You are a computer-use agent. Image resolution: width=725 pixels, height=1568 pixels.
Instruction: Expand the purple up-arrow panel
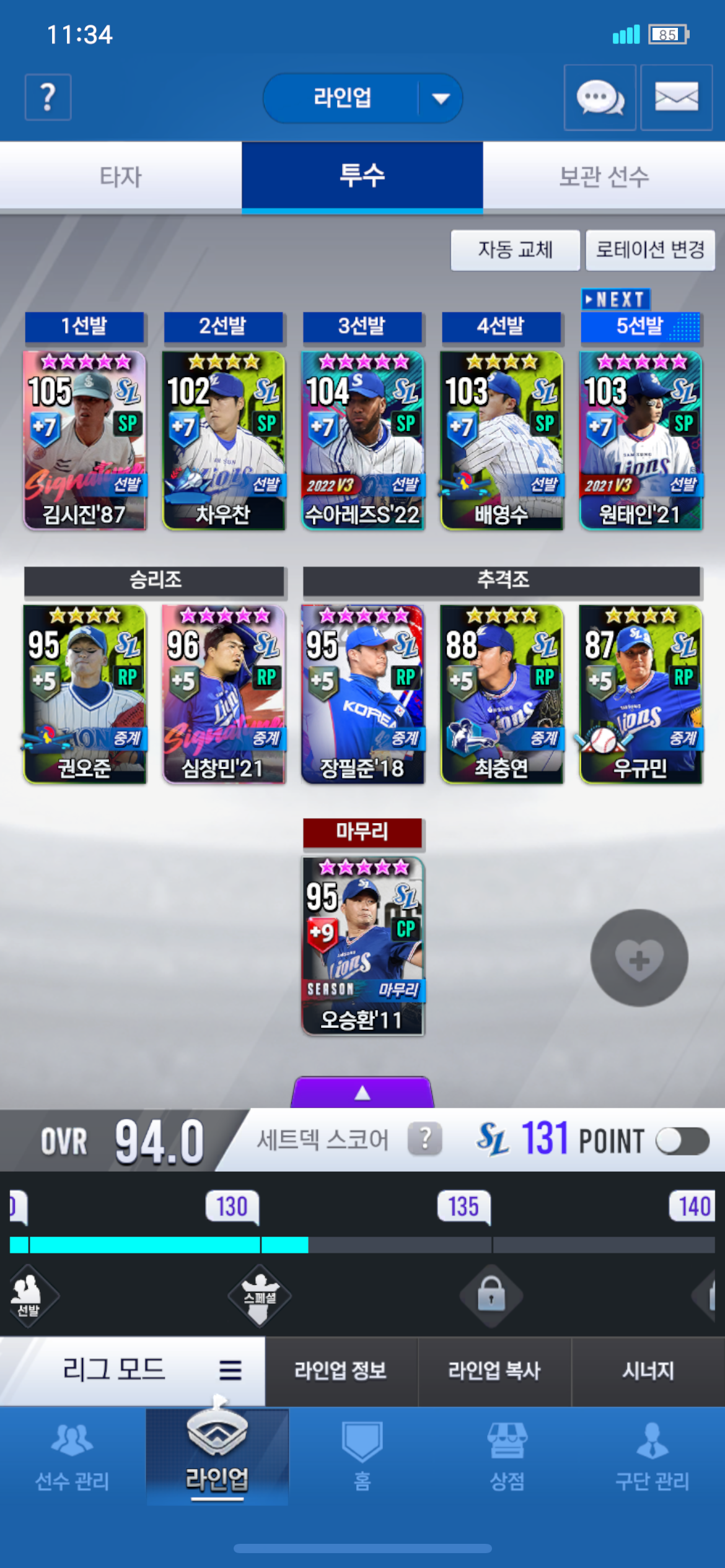click(362, 1092)
